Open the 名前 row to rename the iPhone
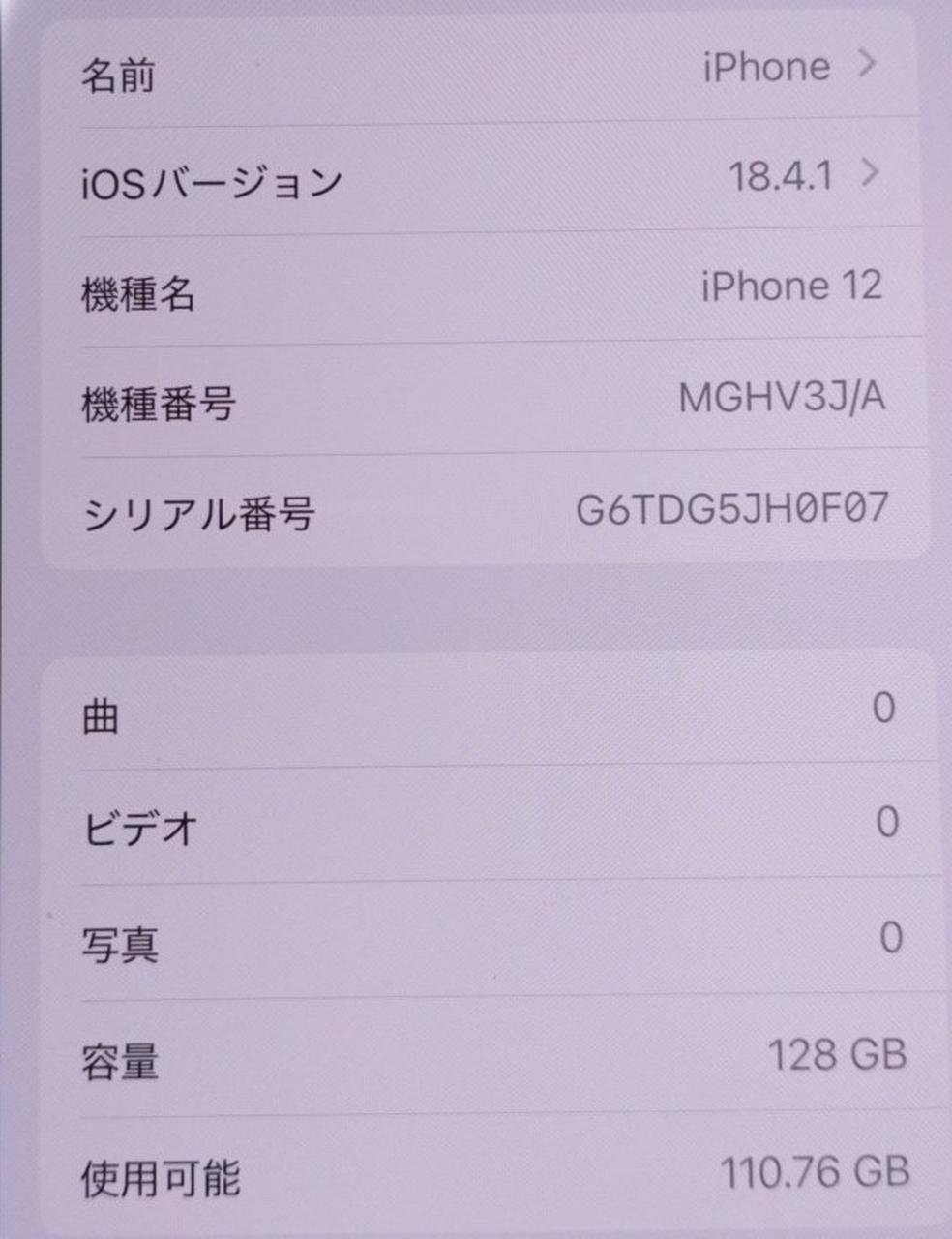This screenshot has width=952, height=1239. tap(481, 70)
